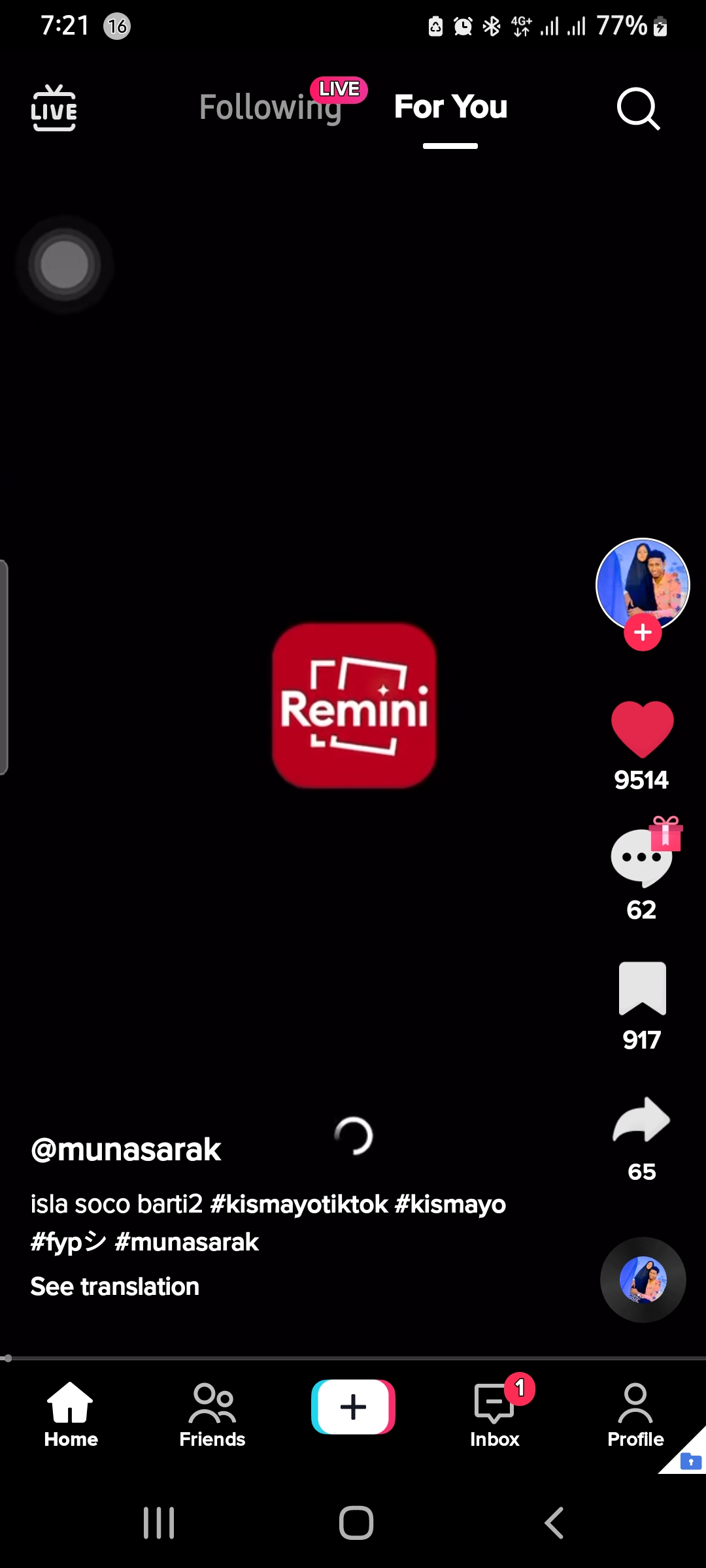
Task: Switch to the Profile tab
Action: 635,1414
